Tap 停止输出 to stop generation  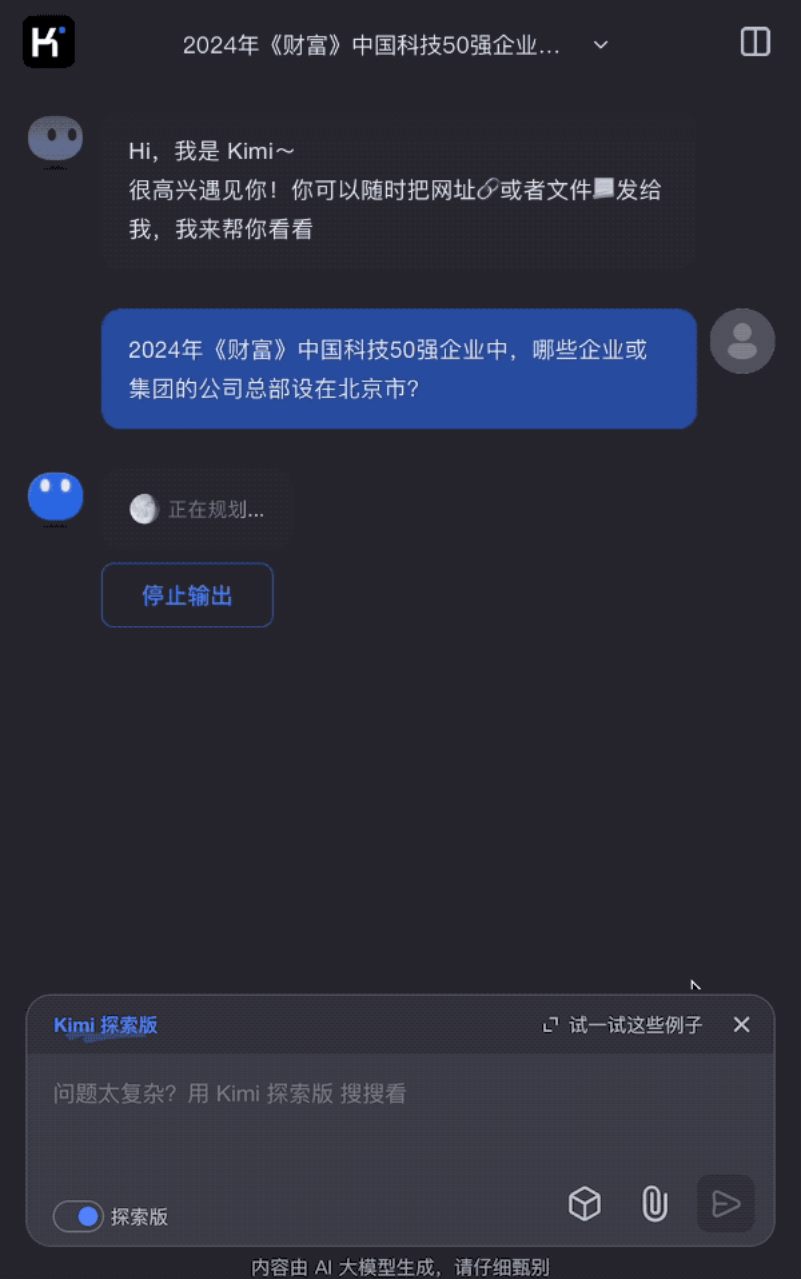187,595
